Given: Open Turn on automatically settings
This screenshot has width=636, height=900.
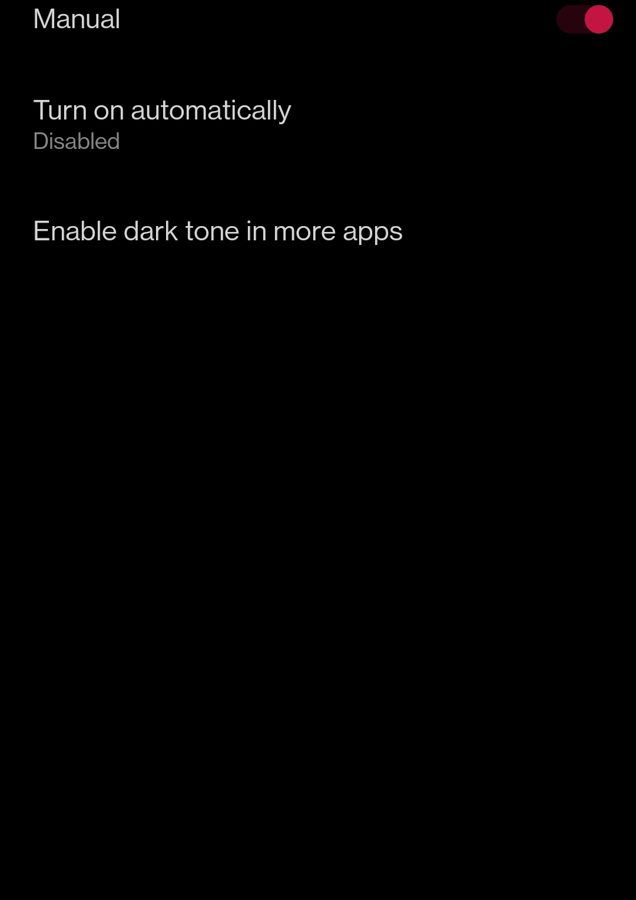Looking at the screenshot, I should [162, 123].
